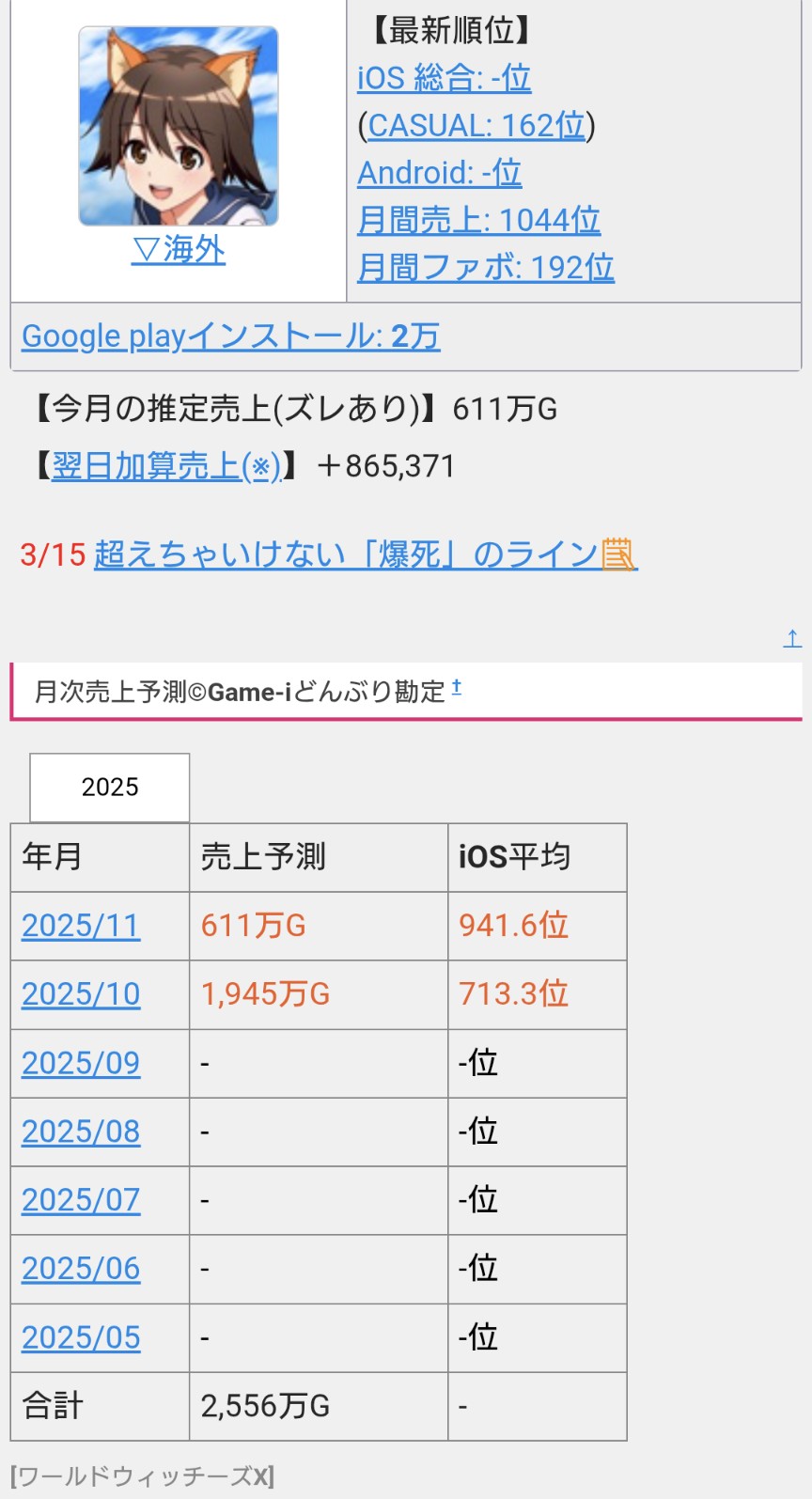Open the Google play インストール link
The image size is (812, 1499).
coord(230,336)
